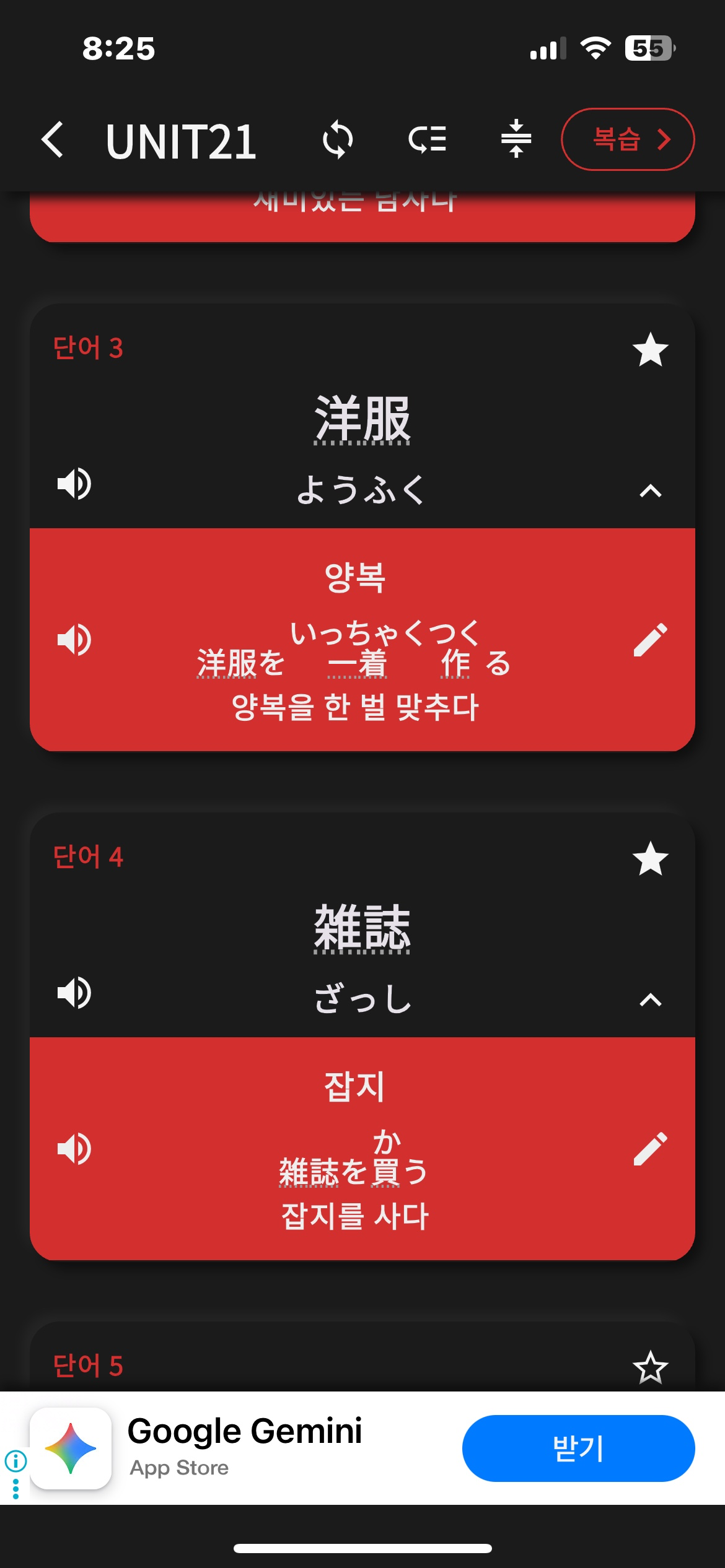Image resolution: width=725 pixels, height=1568 pixels.
Task: Edit the 잡지 meaning entry
Action: (650, 1149)
